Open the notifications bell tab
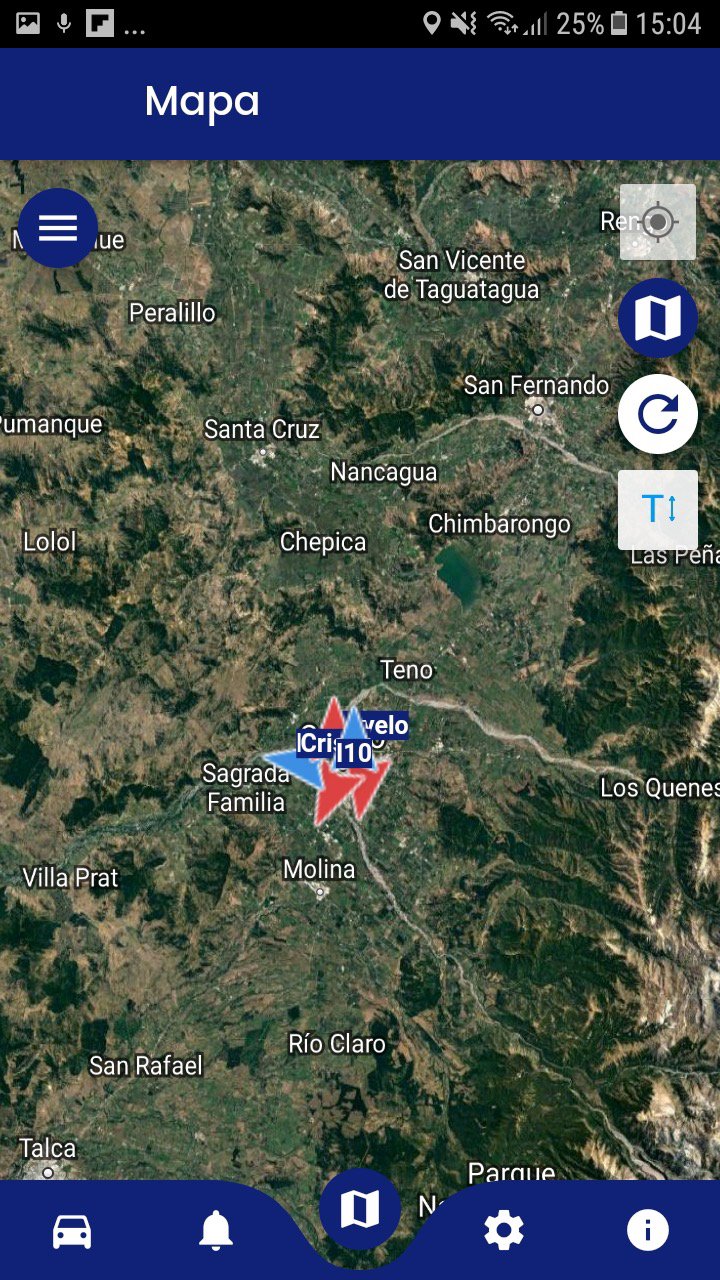 (216, 1231)
